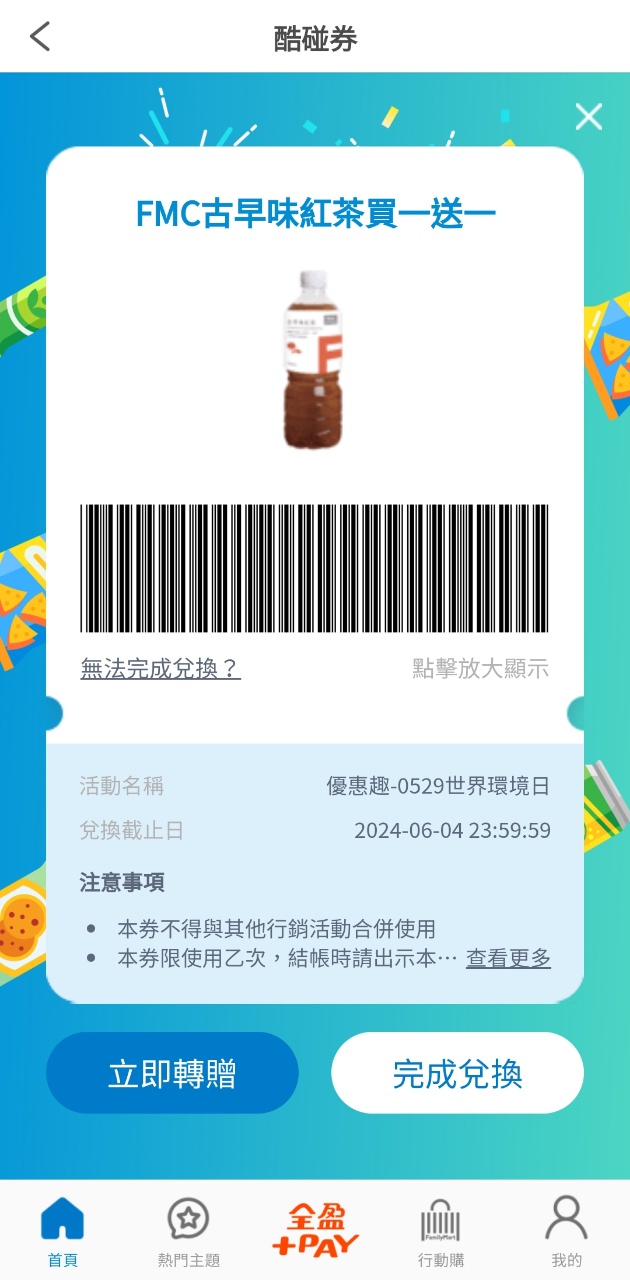Tap 查看更多 to read all notes
Viewport: 630px width, 1280px height.
pyautogui.click(x=508, y=958)
